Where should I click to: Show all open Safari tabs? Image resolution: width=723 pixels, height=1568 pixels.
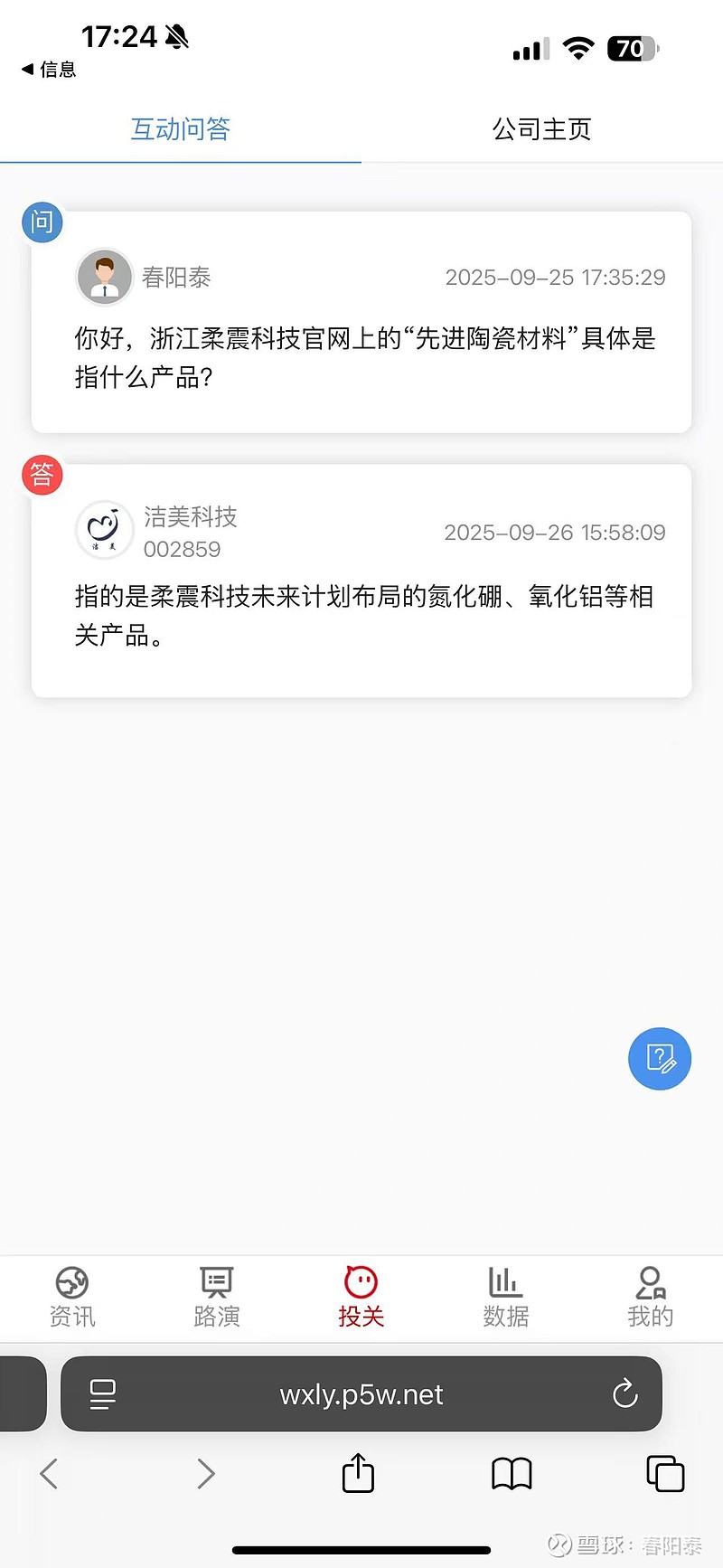pyautogui.click(x=665, y=1474)
